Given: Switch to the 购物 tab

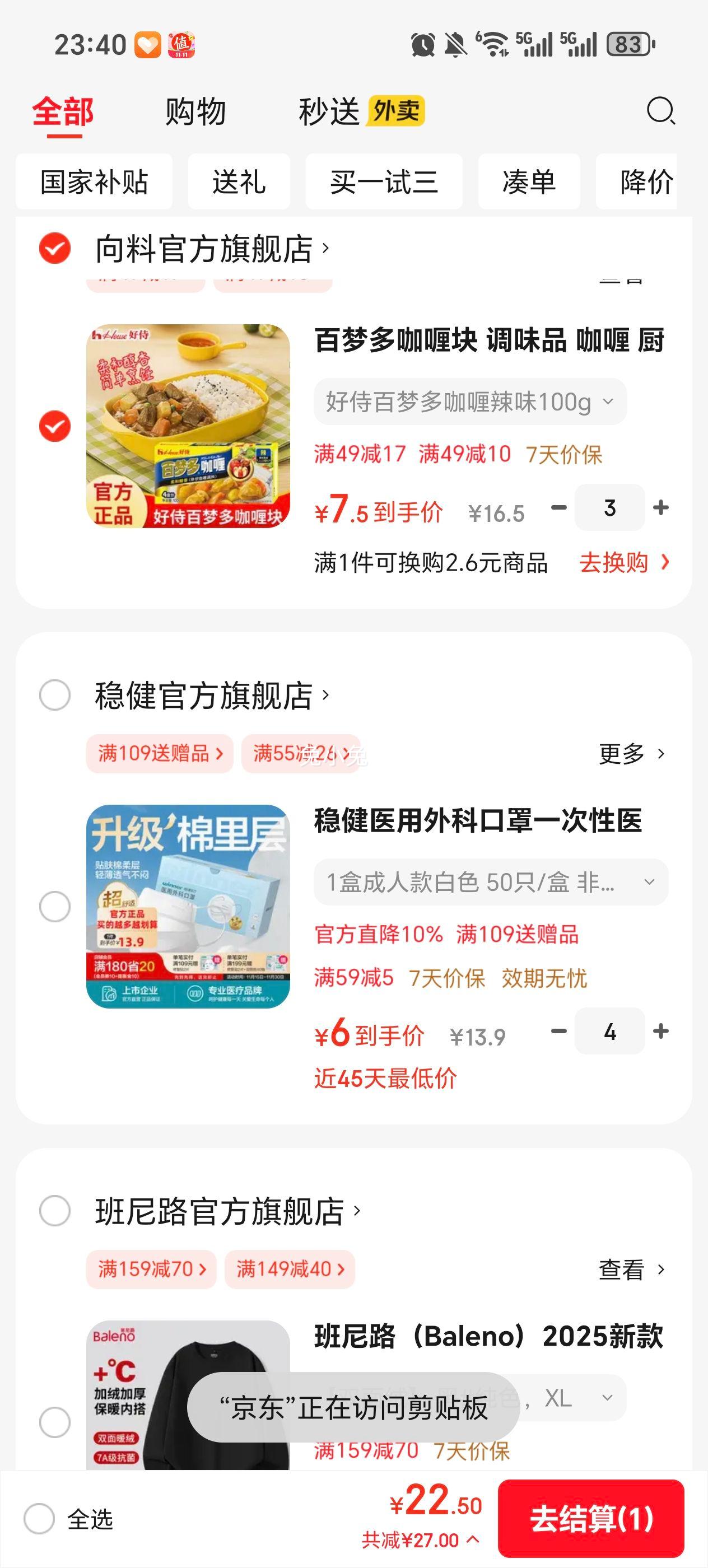Looking at the screenshot, I should (x=195, y=112).
